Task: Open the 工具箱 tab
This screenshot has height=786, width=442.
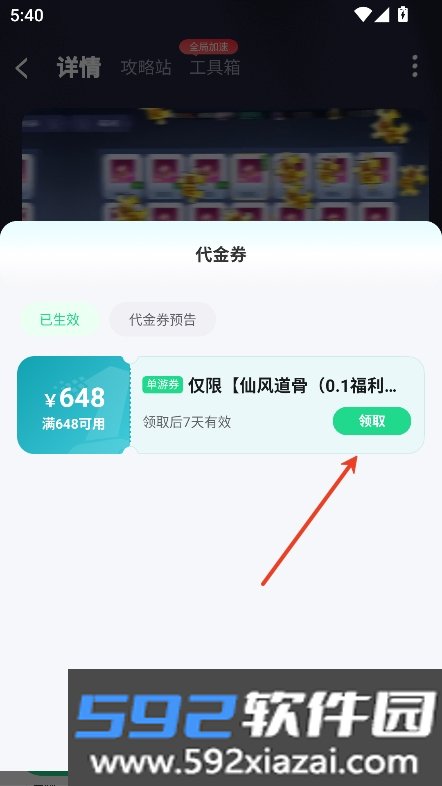Action: point(214,67)
